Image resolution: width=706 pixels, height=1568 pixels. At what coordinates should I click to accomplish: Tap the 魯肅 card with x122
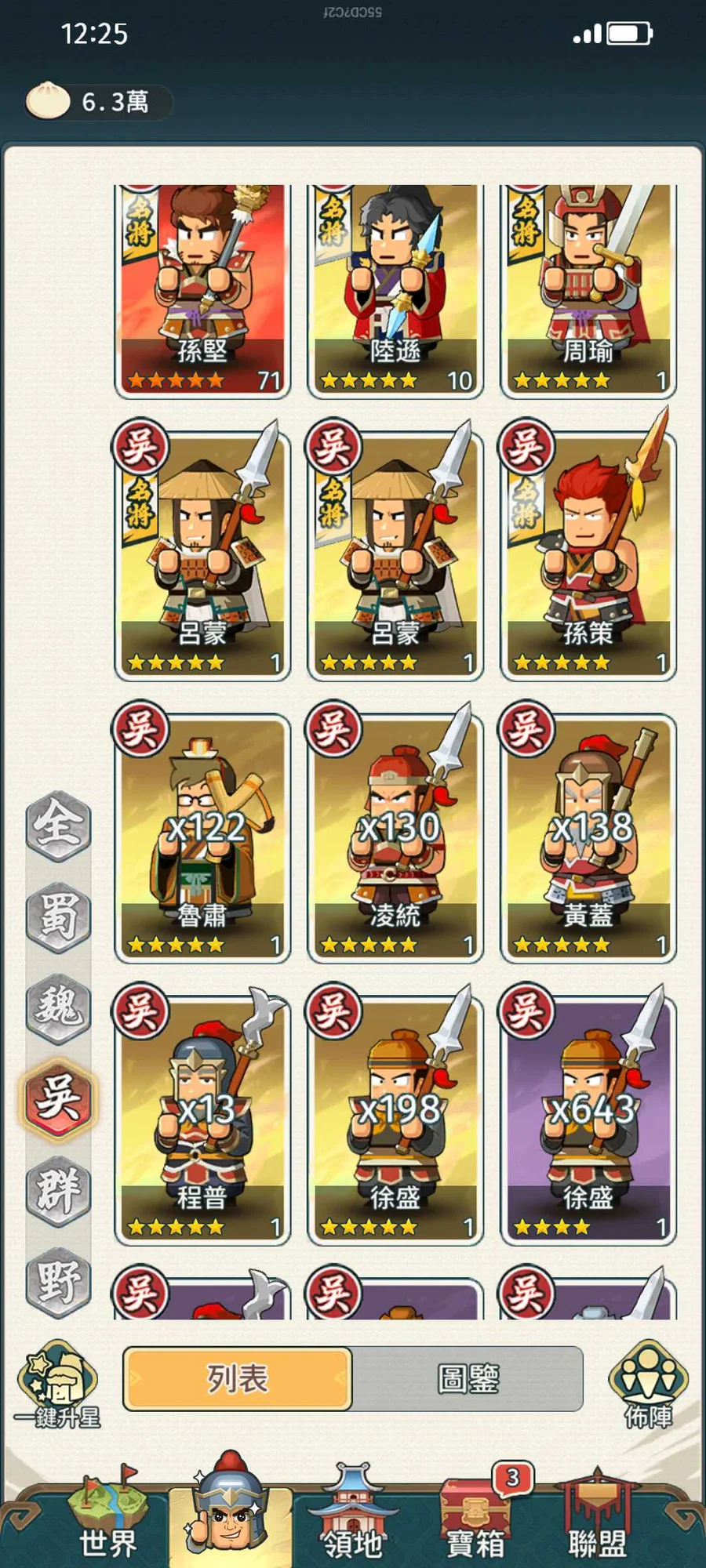(202, 837)
